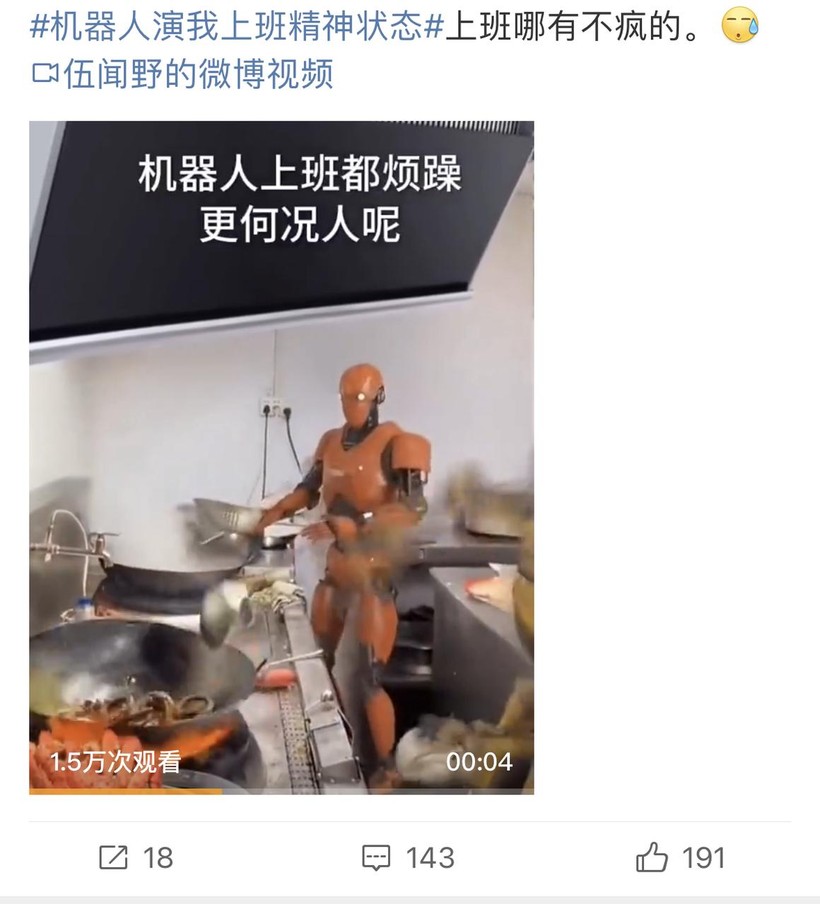
Task: Repost this post with 18 reposts
Action: pyautogui.click(x=136, y=857)
